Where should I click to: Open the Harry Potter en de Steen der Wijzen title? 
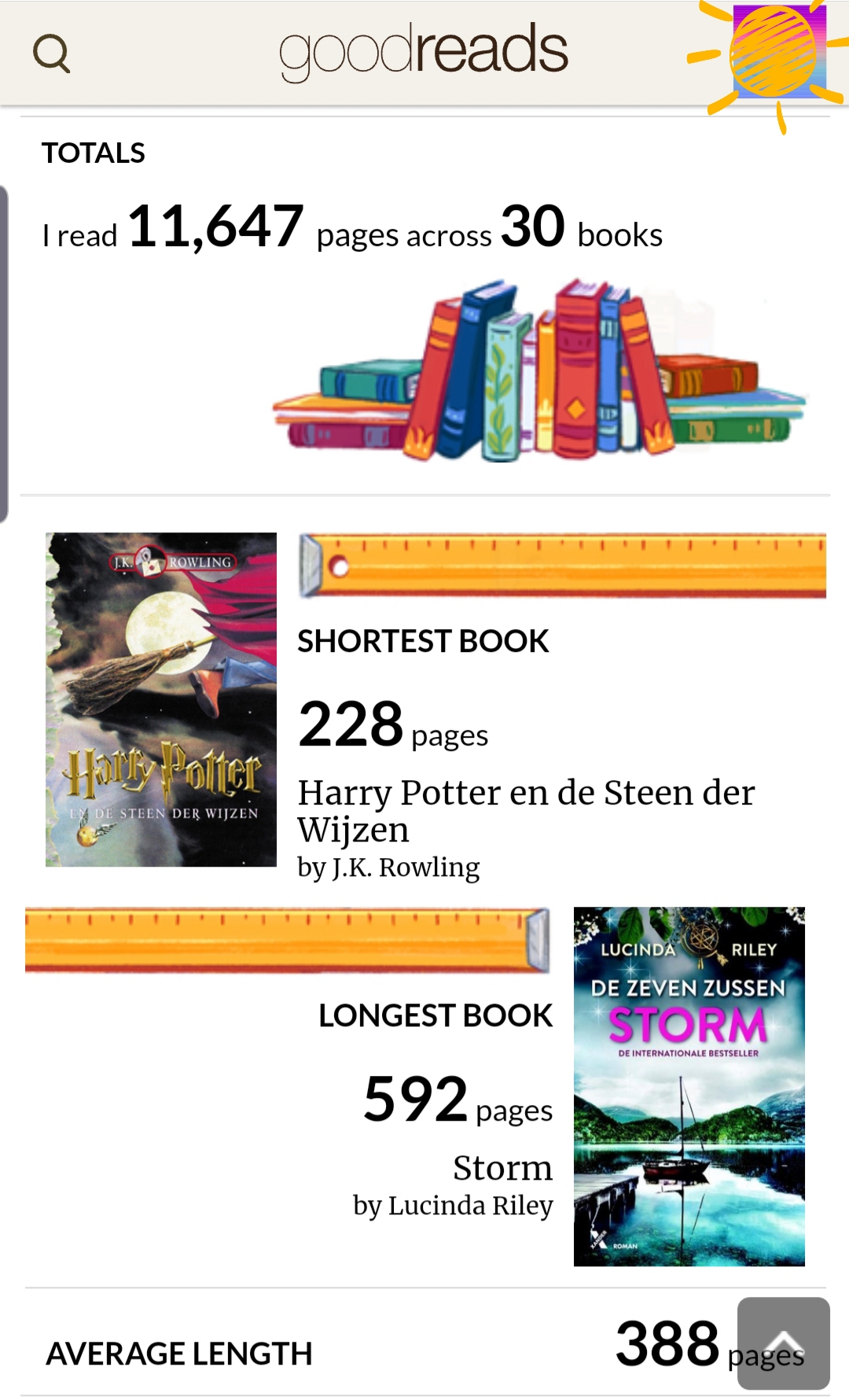coord(526,811)
